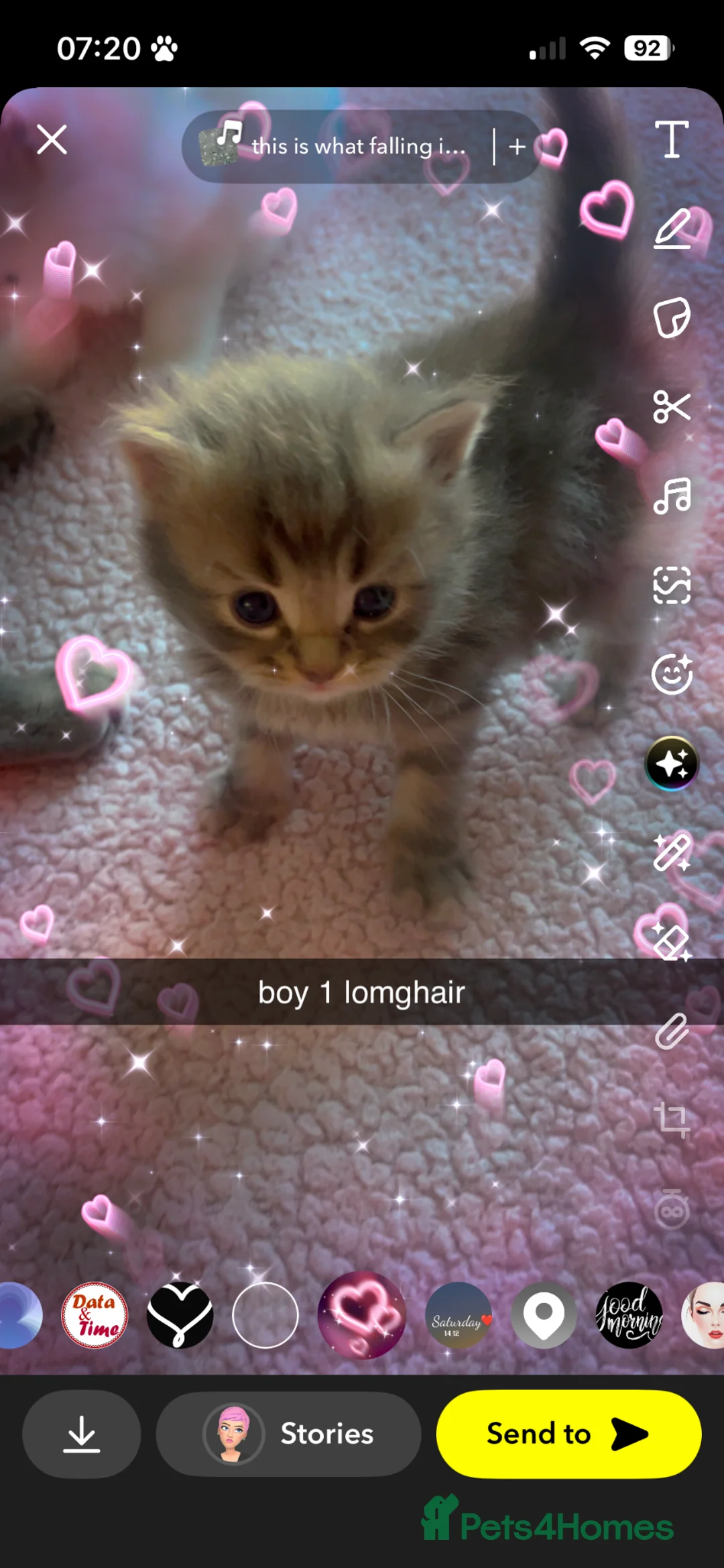Open the sticker picker
This screenshot has width=724, height=1568.
pos(672,318)
